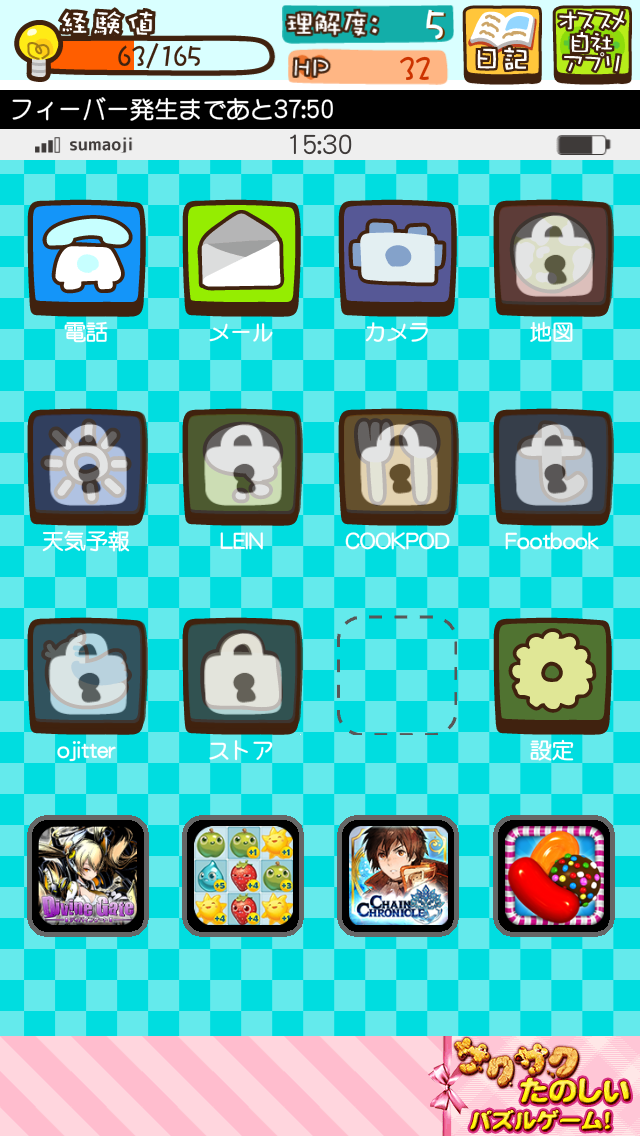Open the fruit puzzle game tile
Image resolution: width=640 pixels, height=1136 pixels.
[x=242, y=876]
